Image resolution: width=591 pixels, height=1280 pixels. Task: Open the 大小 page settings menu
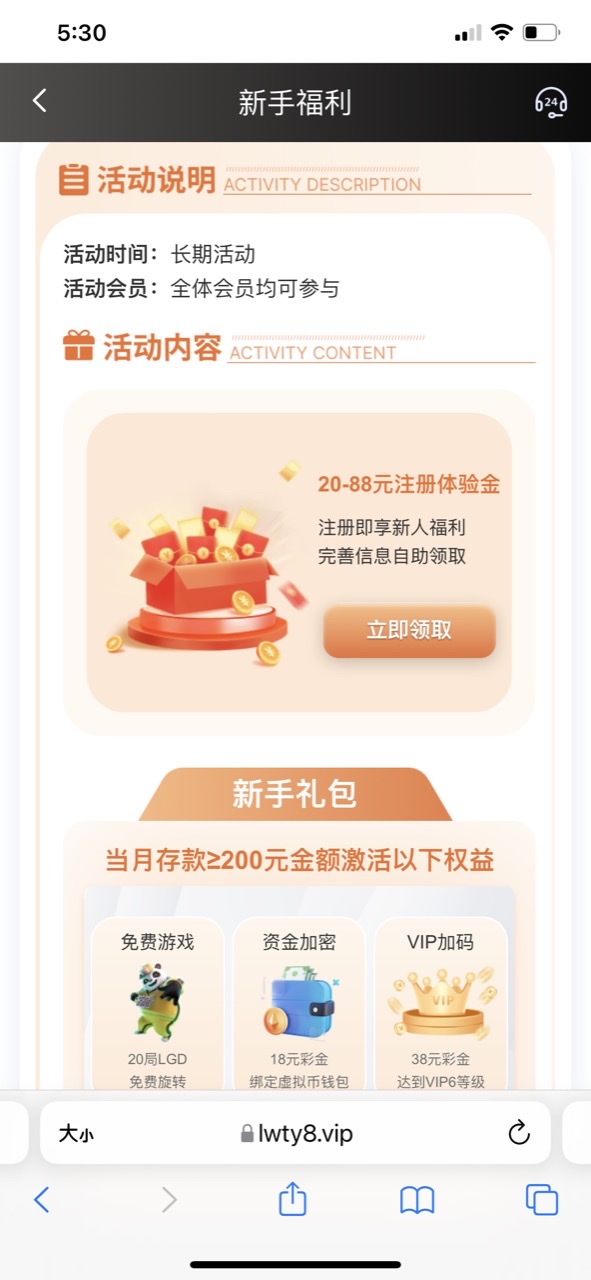(x=76, y=1133)
